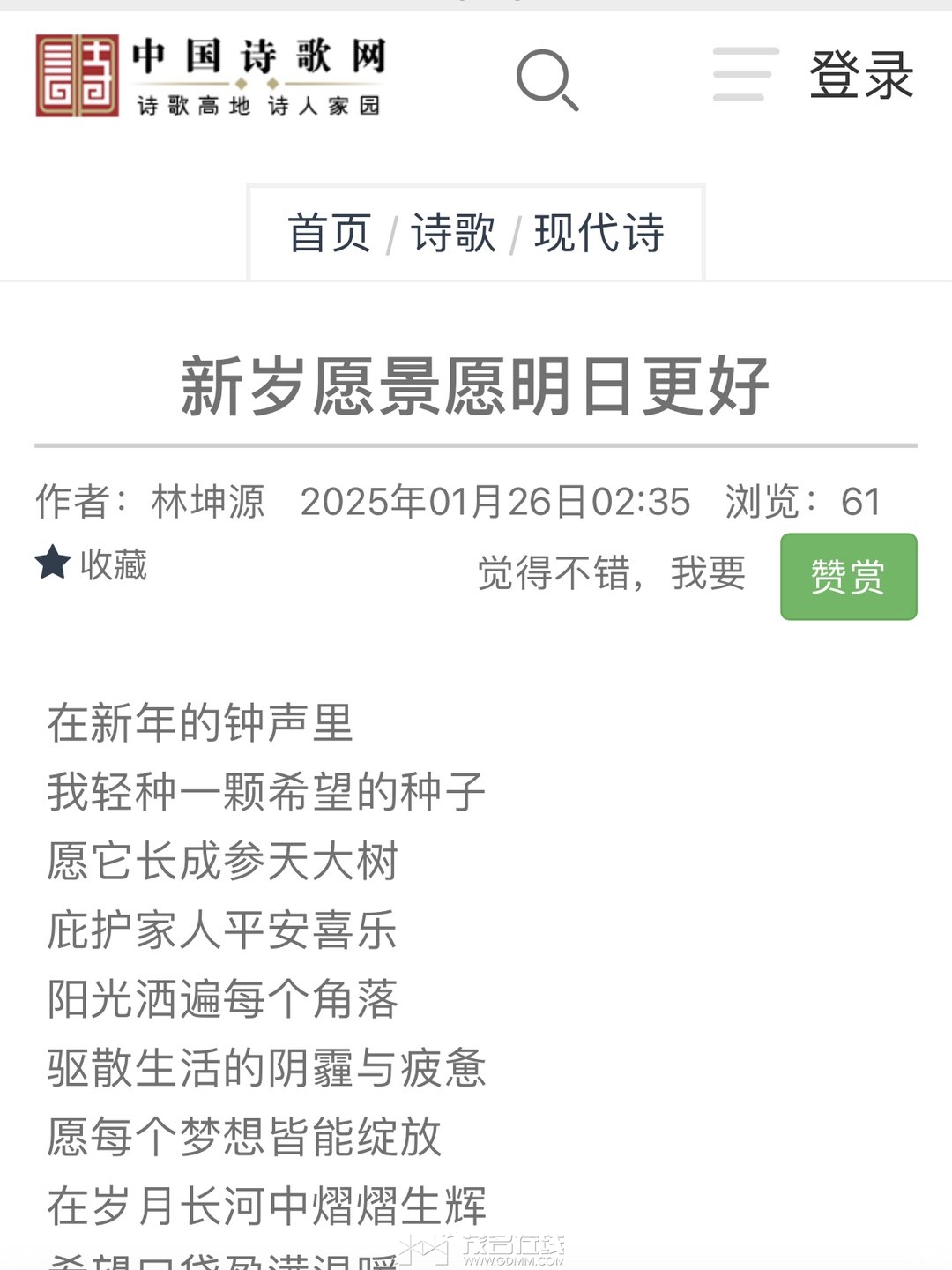Add this poem to 收藏
This screenshot has height=1270, width=952.
(x=93, y=564)
